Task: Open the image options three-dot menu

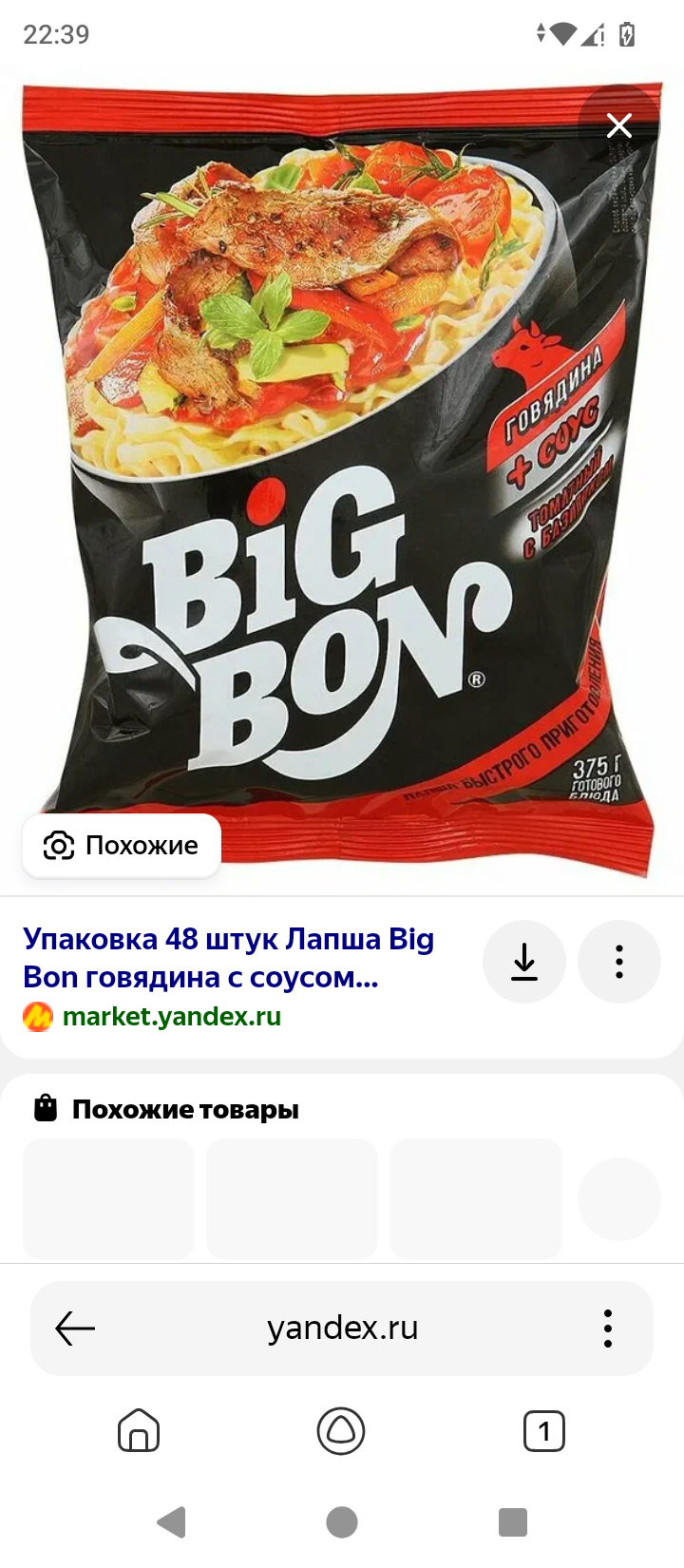Action: 619,962
